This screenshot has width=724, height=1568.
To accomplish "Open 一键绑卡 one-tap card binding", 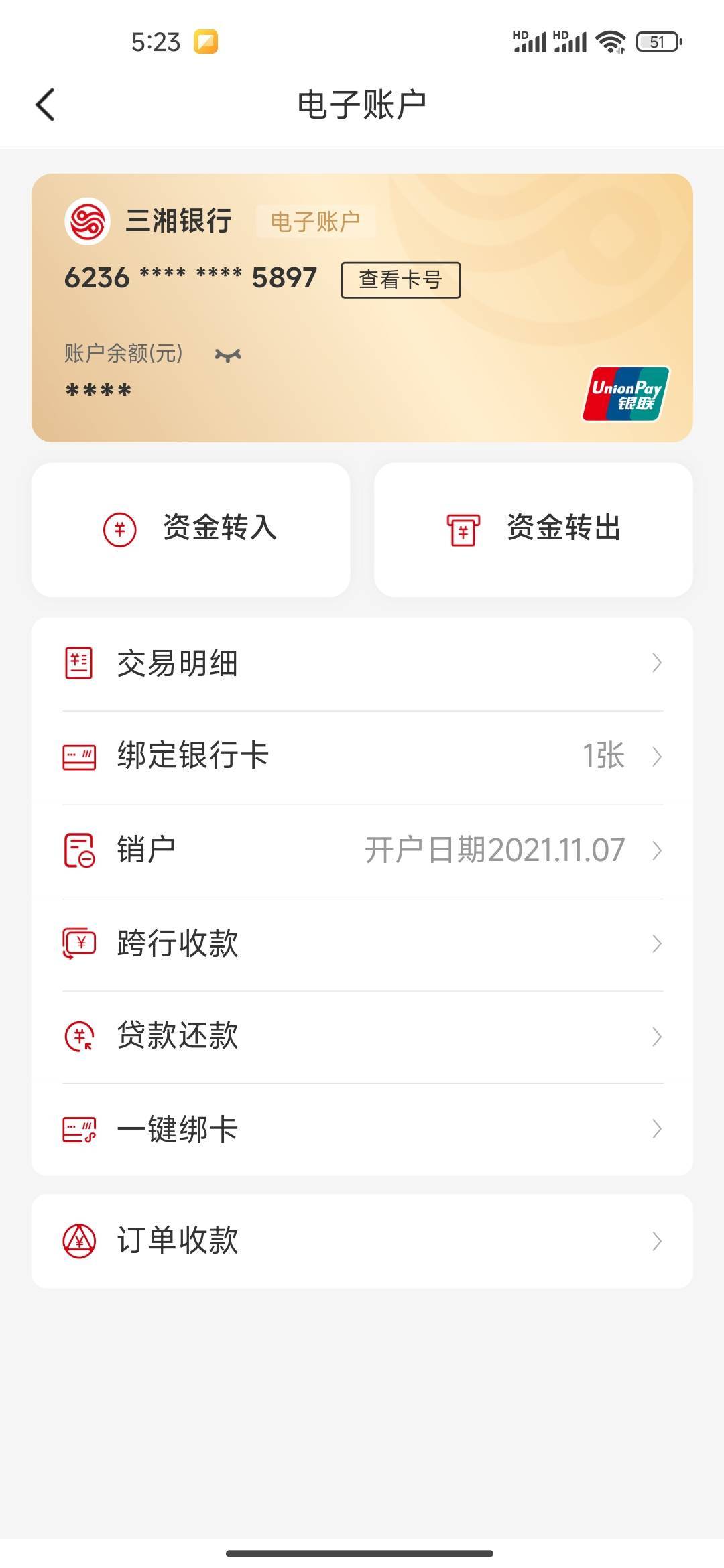I will coord(362,1129).
